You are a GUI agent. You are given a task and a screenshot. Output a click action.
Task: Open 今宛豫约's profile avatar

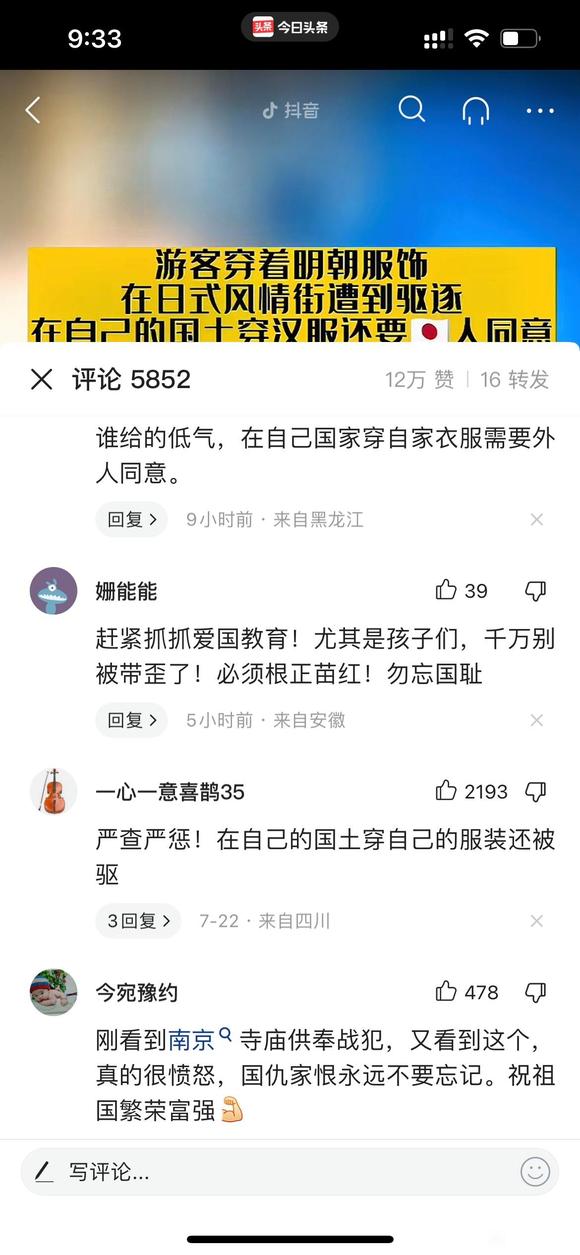(x=54, y=992)
